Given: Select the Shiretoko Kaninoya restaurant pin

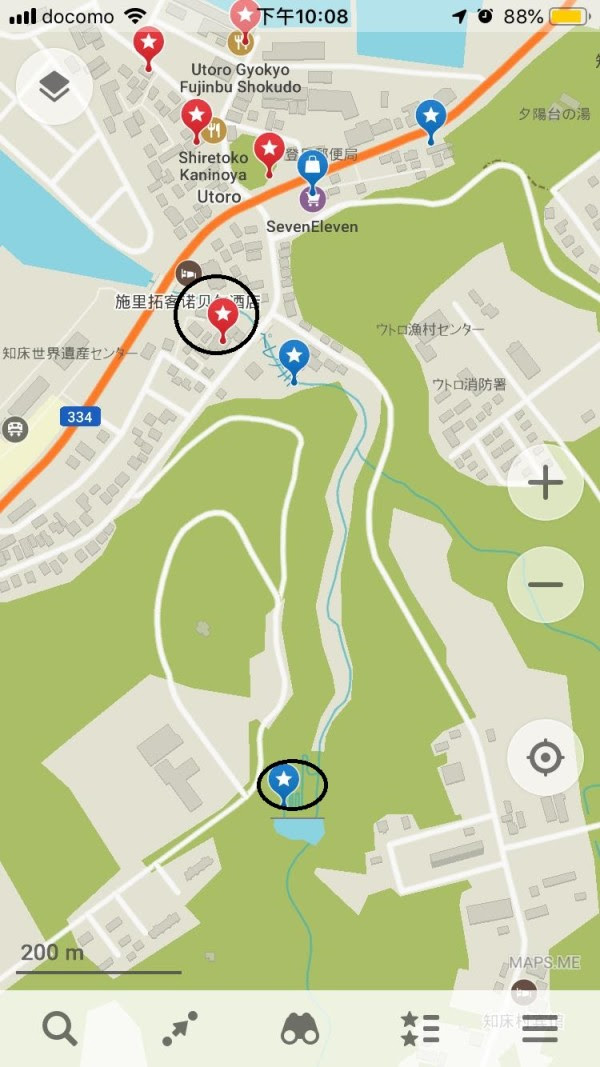Looking at the screenshot, I should tap(213, 130).
